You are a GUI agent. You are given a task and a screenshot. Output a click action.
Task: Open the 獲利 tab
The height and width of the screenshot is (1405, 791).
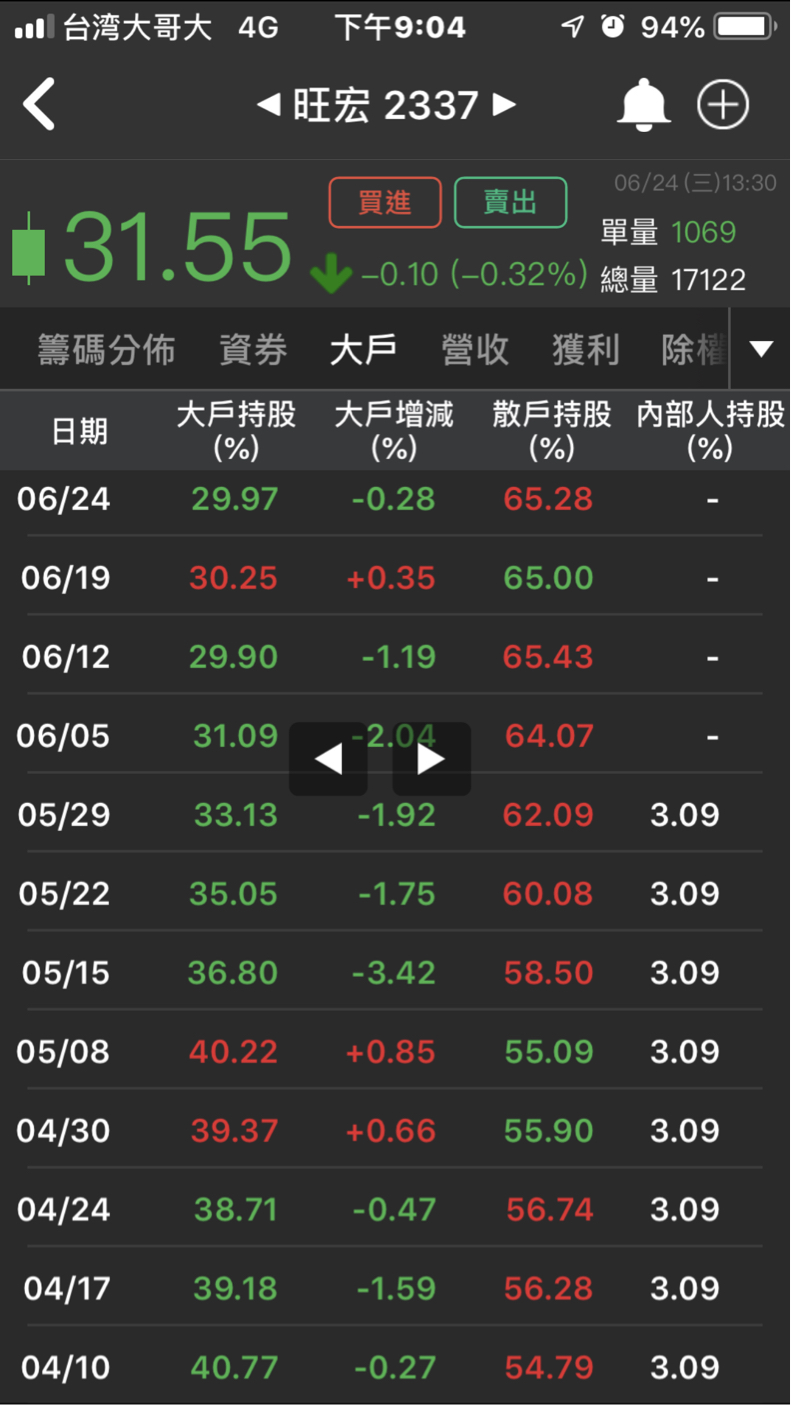click(x=586, y=349)
